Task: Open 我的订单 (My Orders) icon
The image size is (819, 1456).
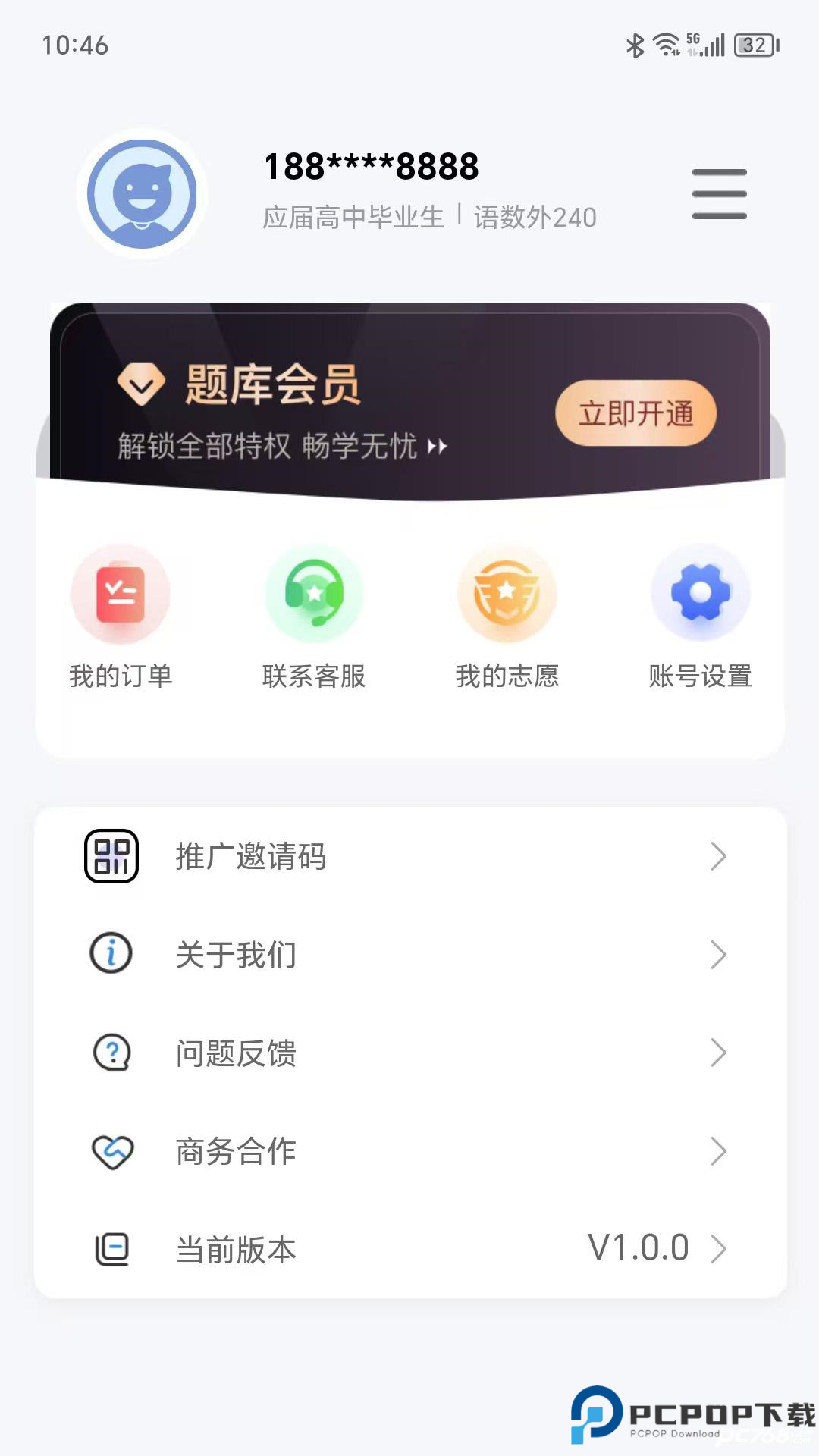Action: (x=121, y=594)
